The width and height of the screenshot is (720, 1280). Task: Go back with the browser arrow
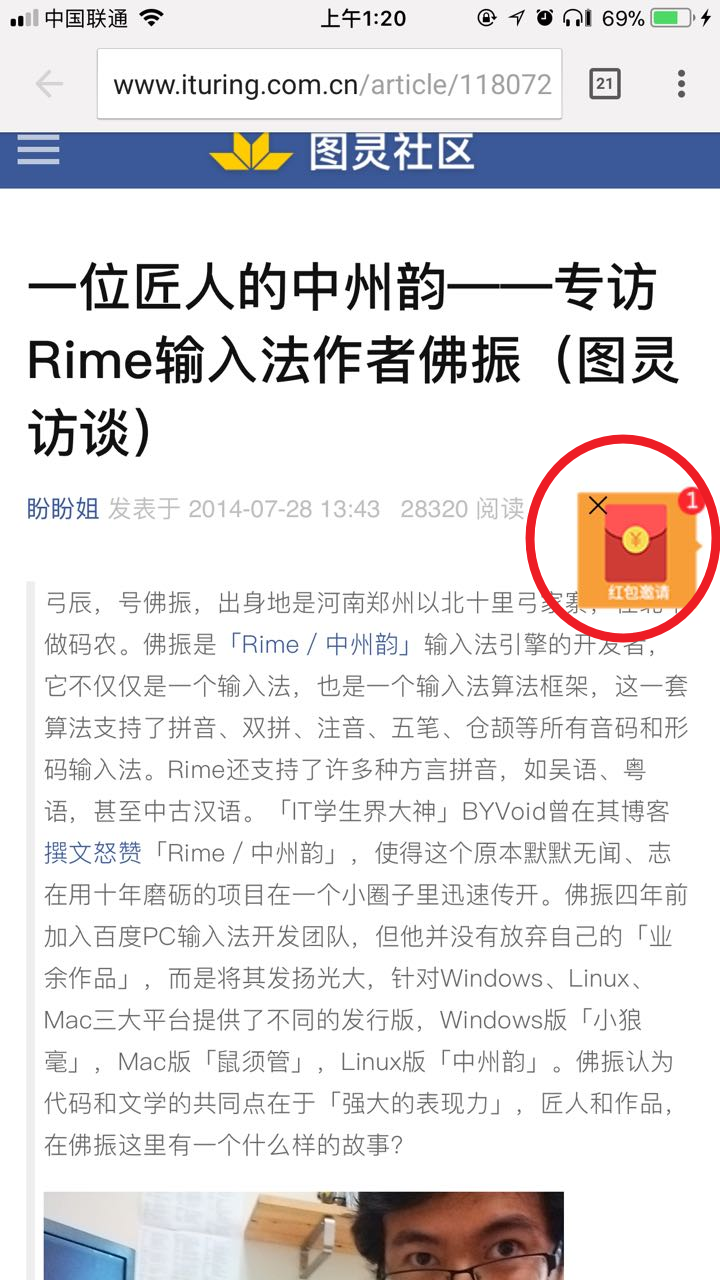[50, 84]
